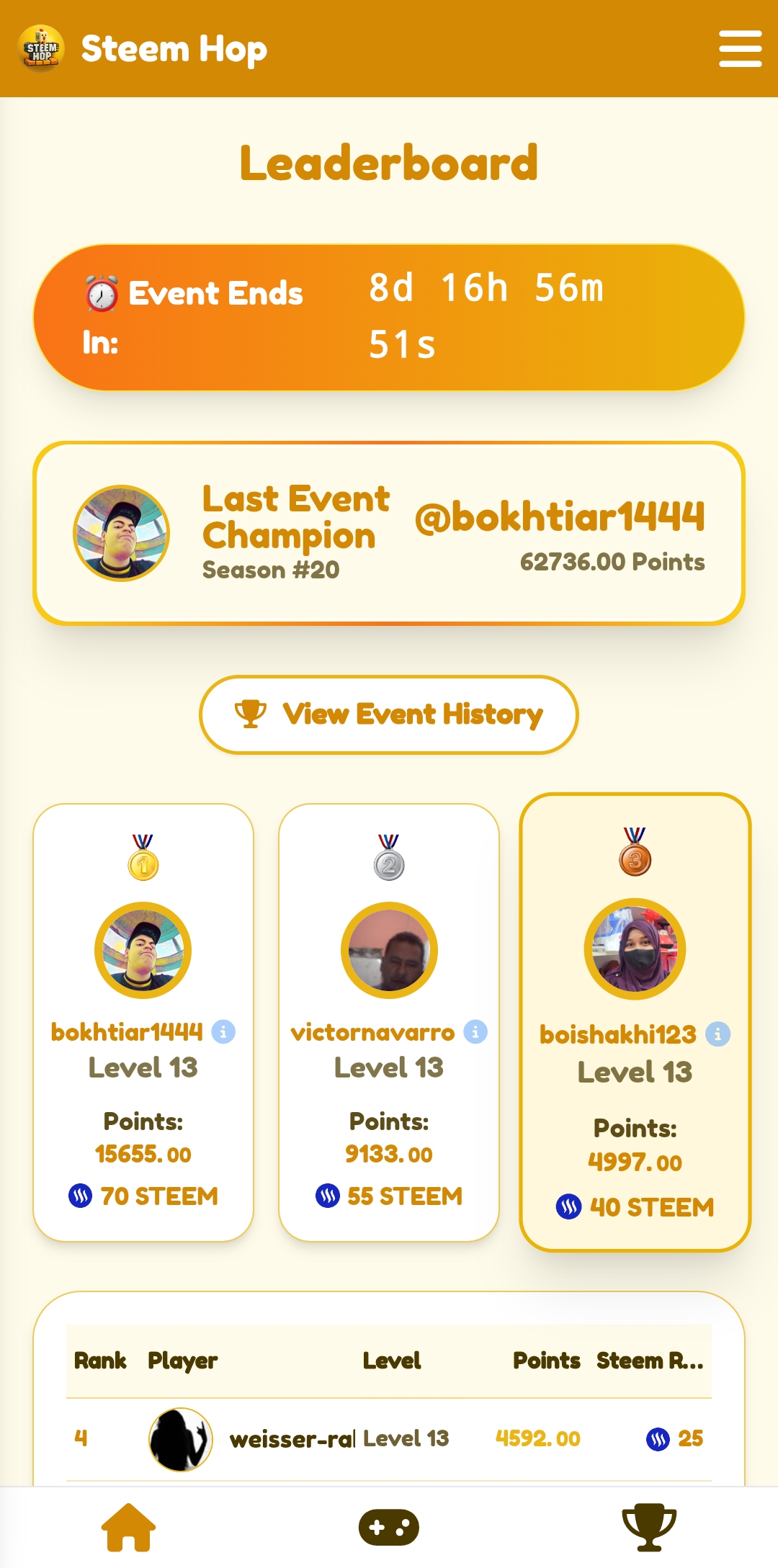This screenshot has width=778, height=1568.
Task: Open the hamburger menu
Action: tap(740, 49)
